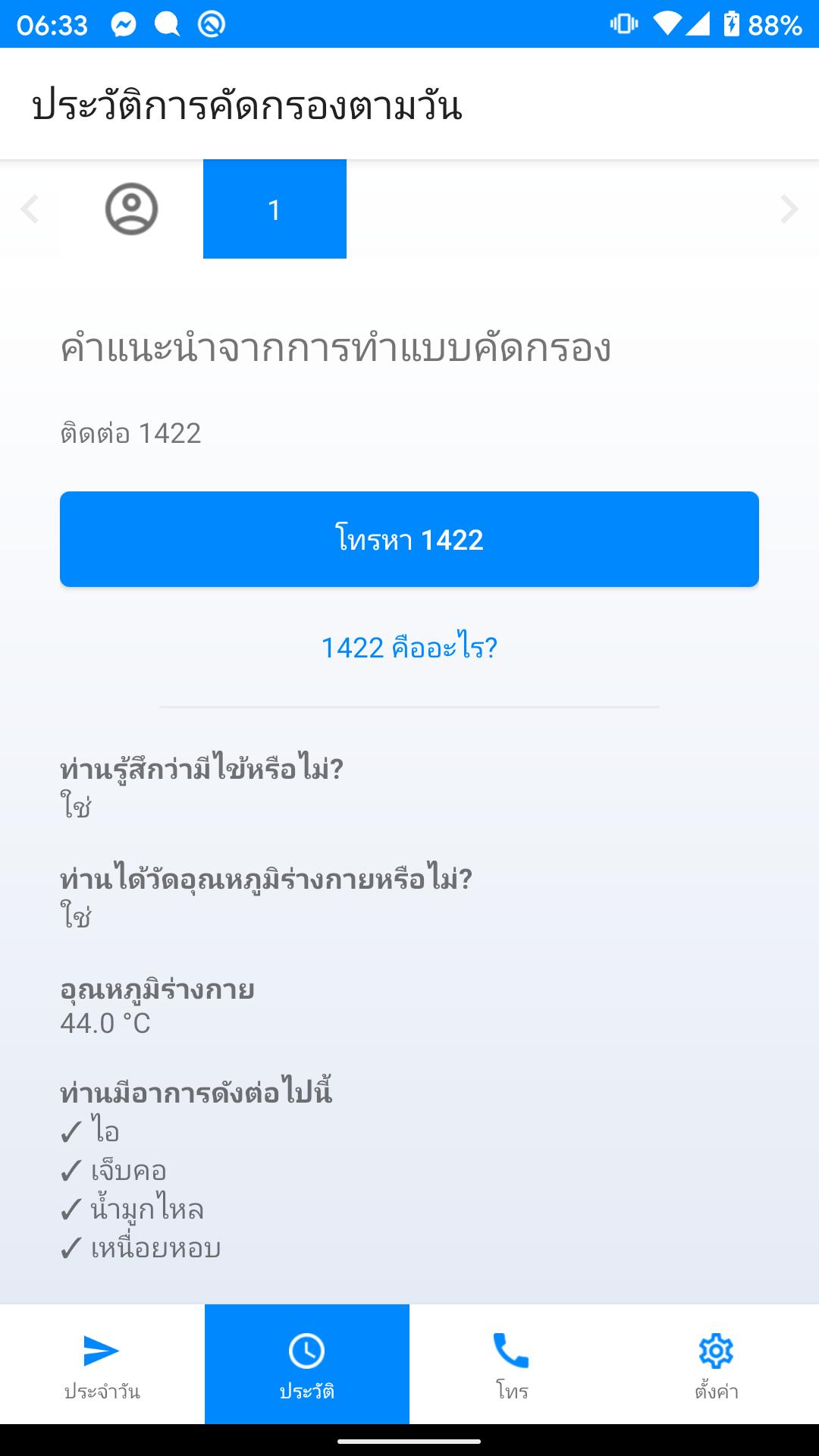Image resolution: width=819 pixels, height=1456 pixels.
Task: Select screening entry number 1
Action: pyautogui.click(x=275, y=209)
